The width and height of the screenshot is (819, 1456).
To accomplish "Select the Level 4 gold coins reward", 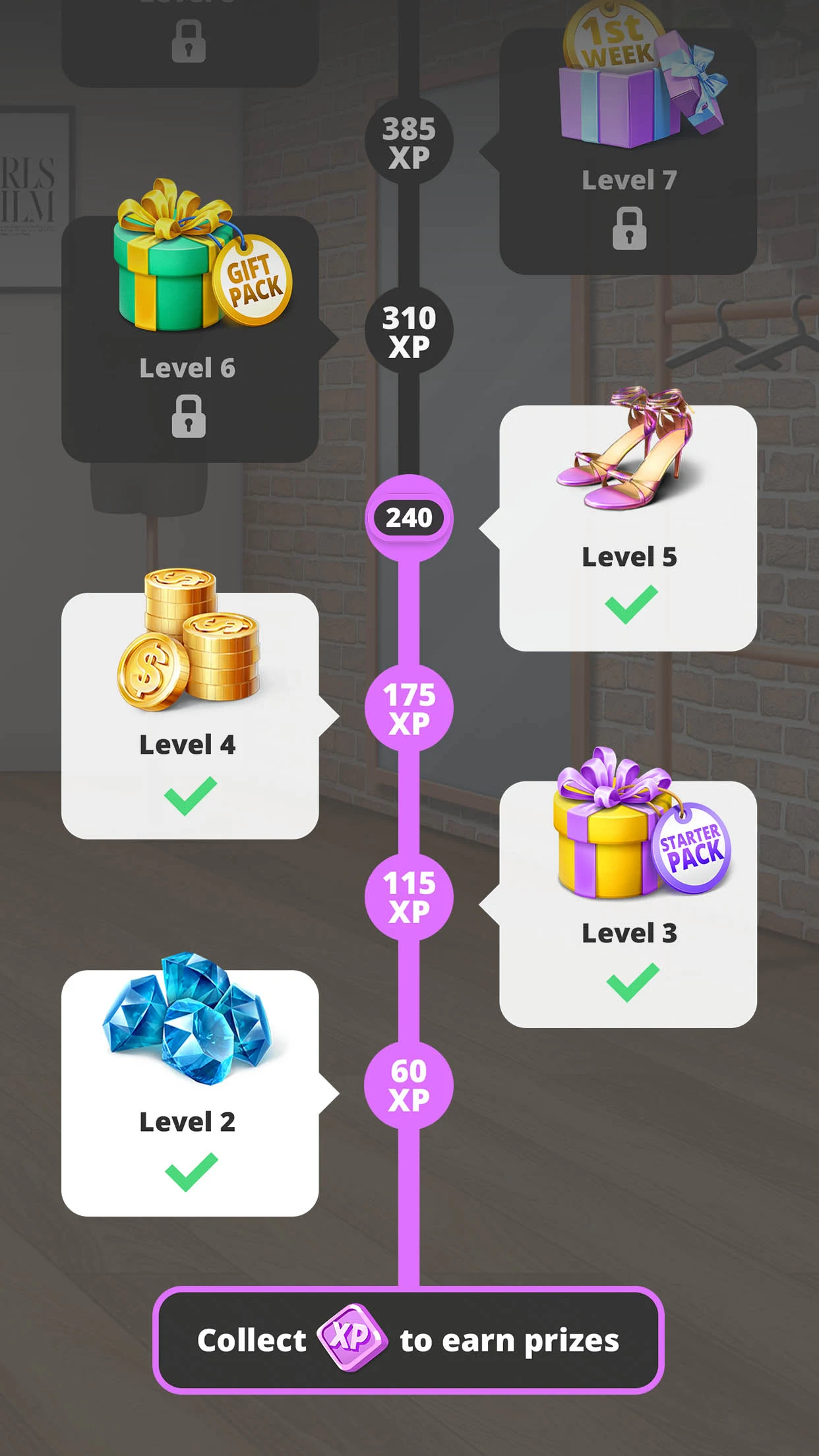I will tap(190, 715).
